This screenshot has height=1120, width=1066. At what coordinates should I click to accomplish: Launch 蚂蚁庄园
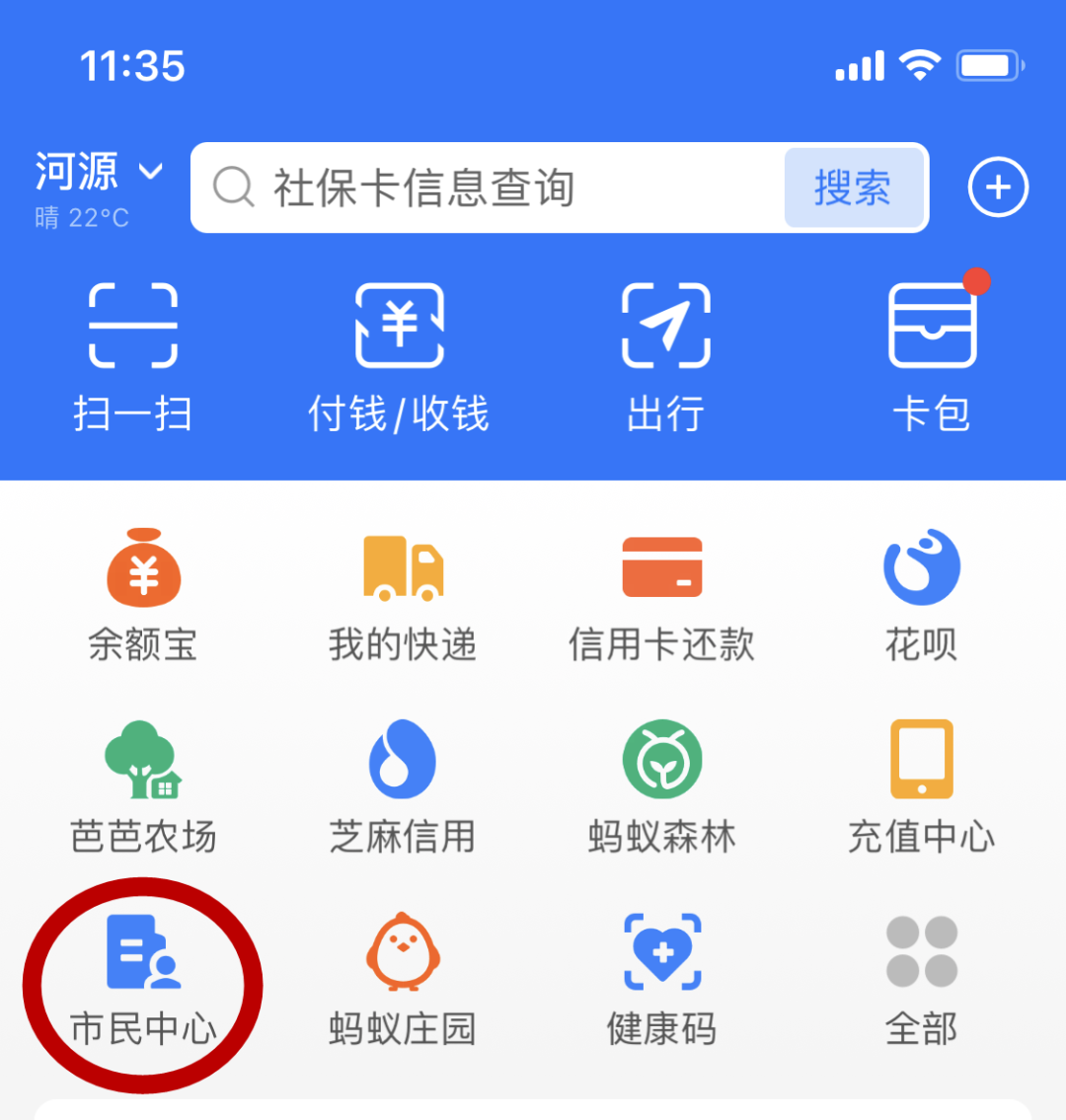403,979
